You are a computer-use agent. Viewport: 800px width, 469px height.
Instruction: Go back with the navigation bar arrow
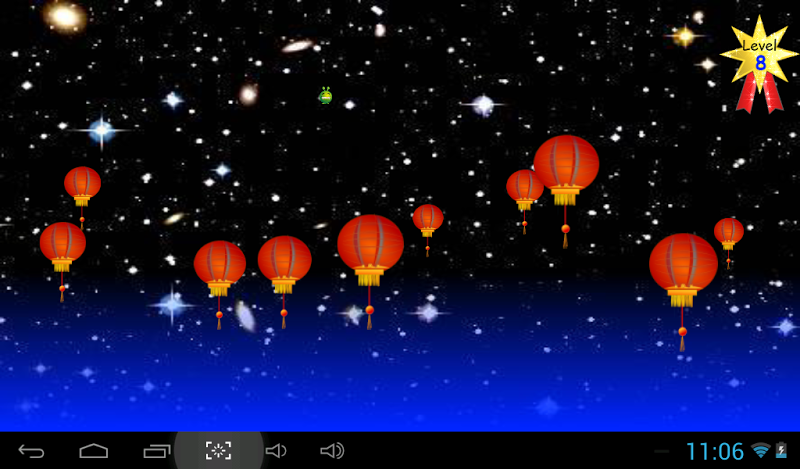pos(32,451)
